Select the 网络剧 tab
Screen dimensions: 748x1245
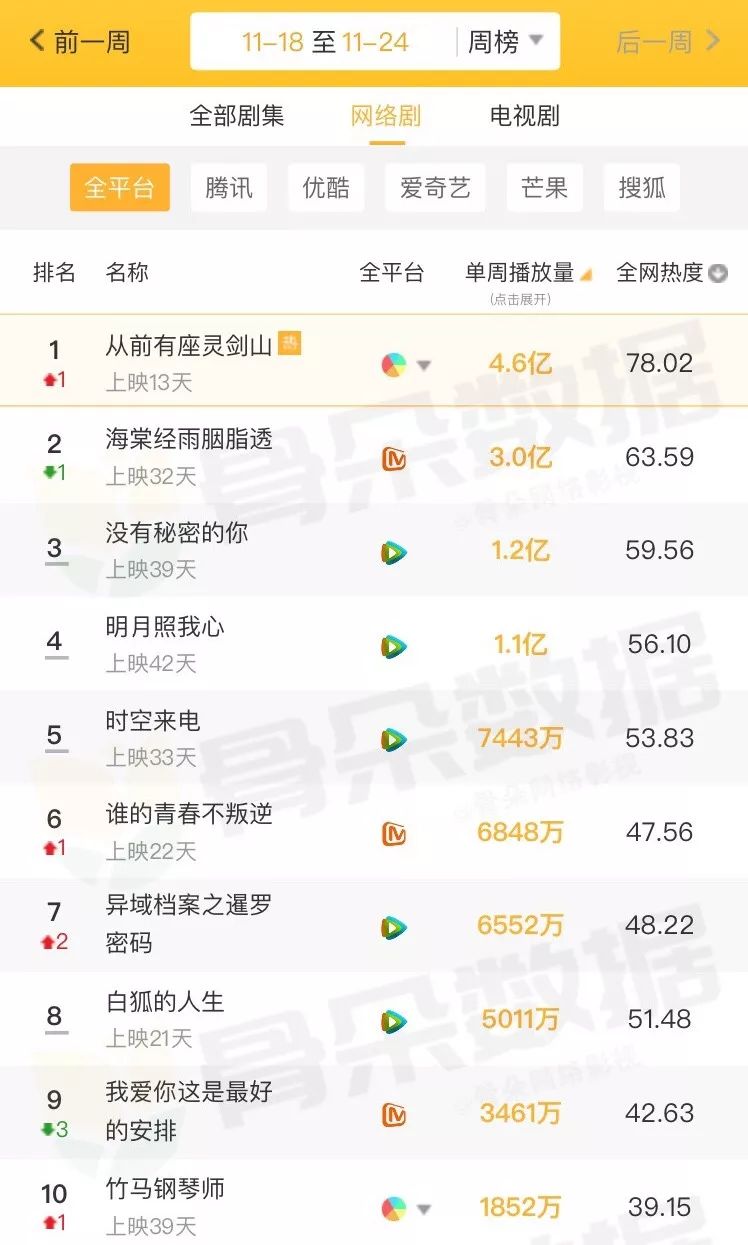tap(385, 116)
